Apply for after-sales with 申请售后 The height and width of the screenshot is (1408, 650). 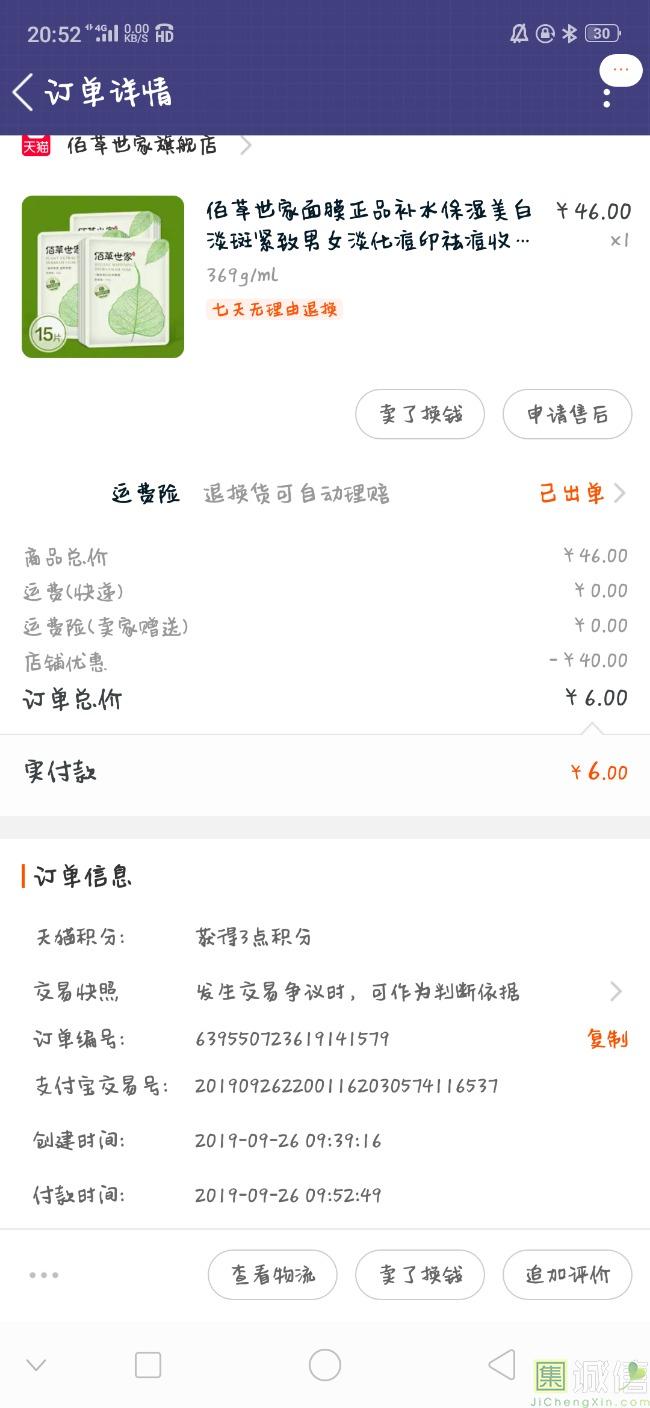point(567,414)
